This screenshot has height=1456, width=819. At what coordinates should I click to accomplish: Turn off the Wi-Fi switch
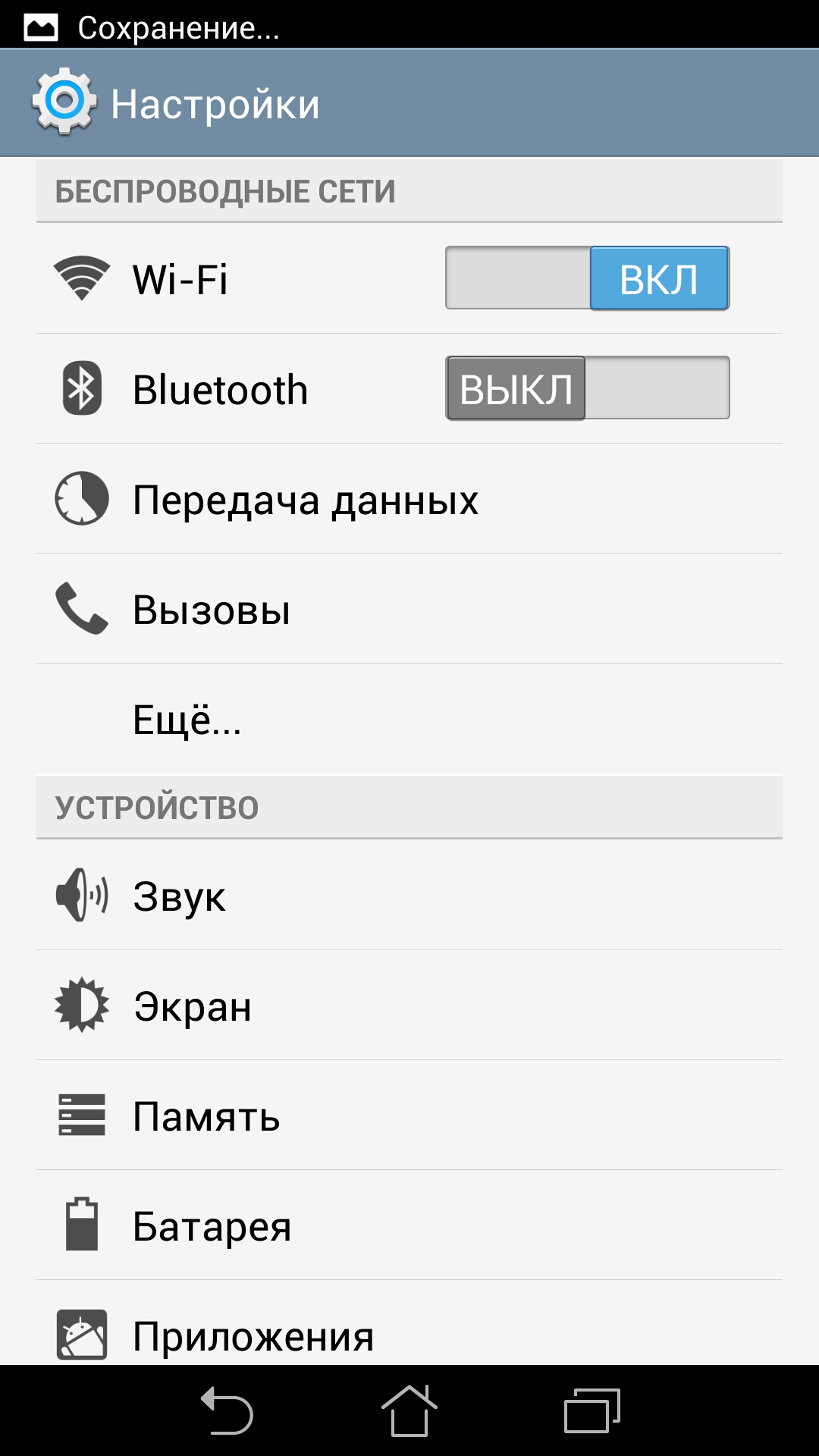click(x=587, y=278)
